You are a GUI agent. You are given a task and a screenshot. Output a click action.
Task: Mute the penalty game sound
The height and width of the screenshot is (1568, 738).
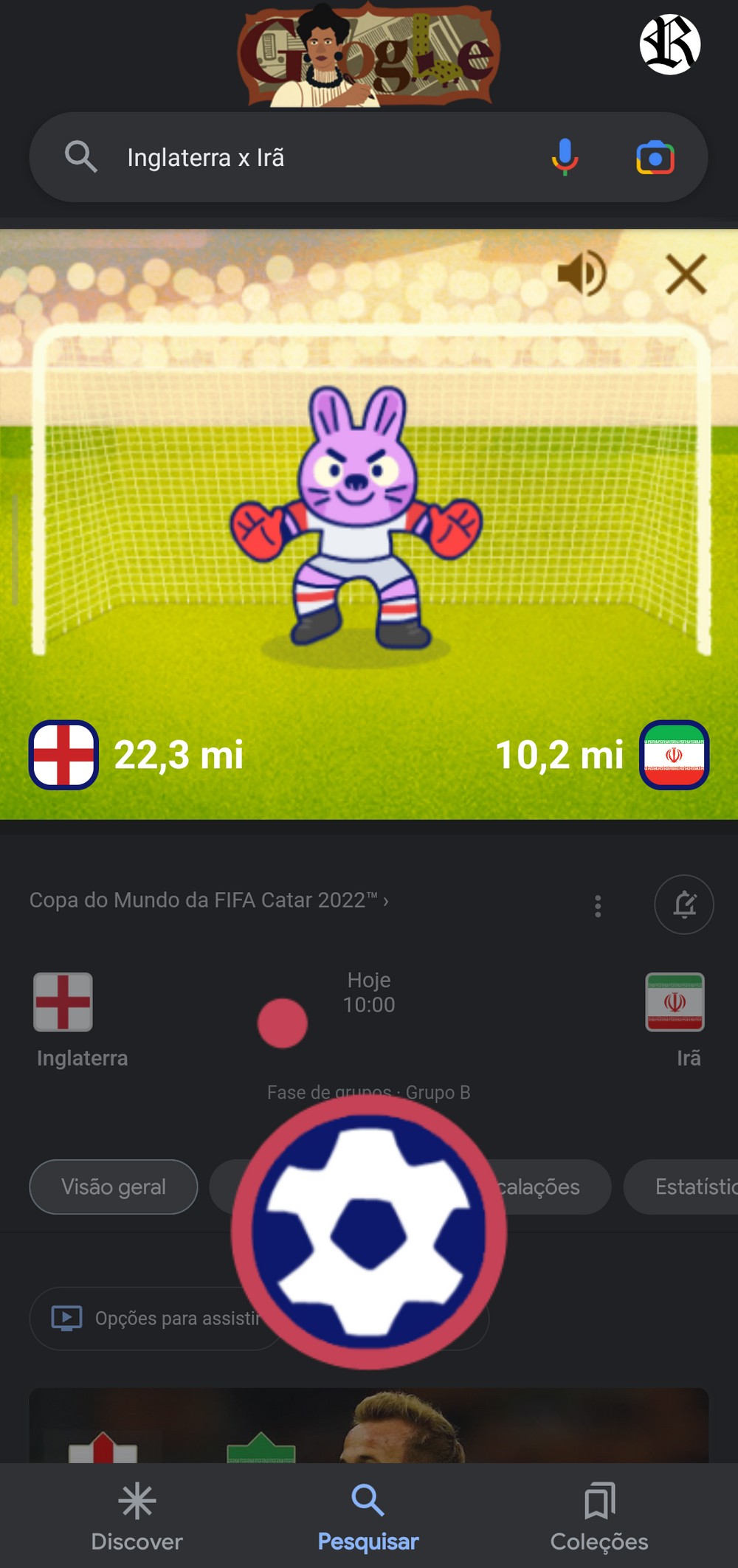(x=582, y=274)
